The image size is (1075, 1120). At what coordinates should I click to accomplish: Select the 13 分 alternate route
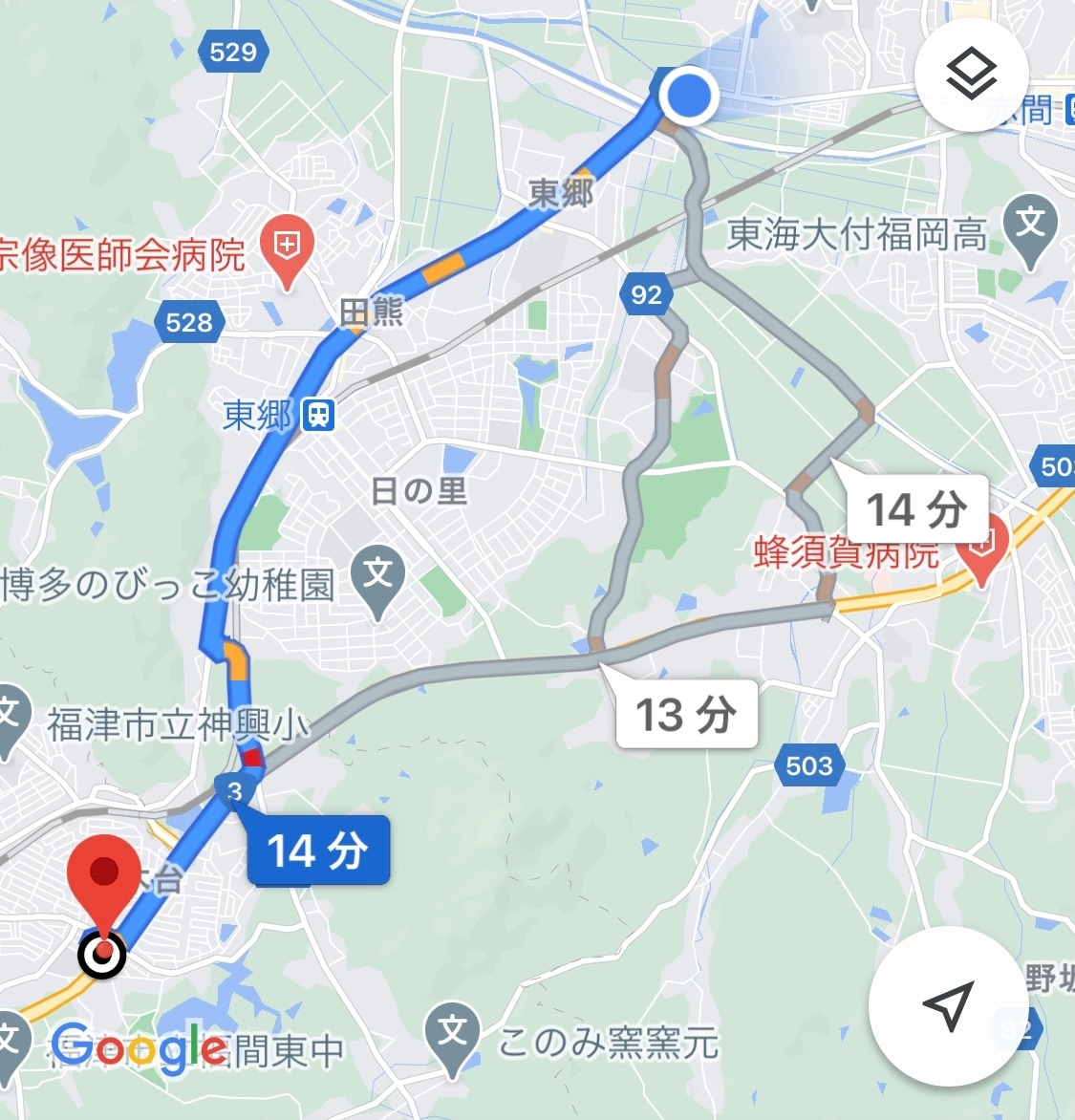click(686, 715)
